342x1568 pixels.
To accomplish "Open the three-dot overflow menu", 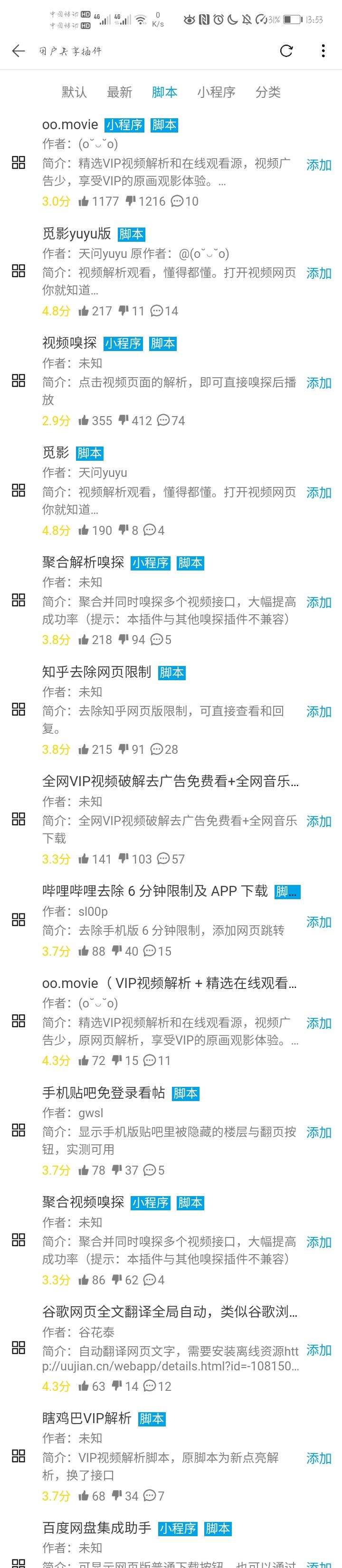I will click(x=323, y=51).
